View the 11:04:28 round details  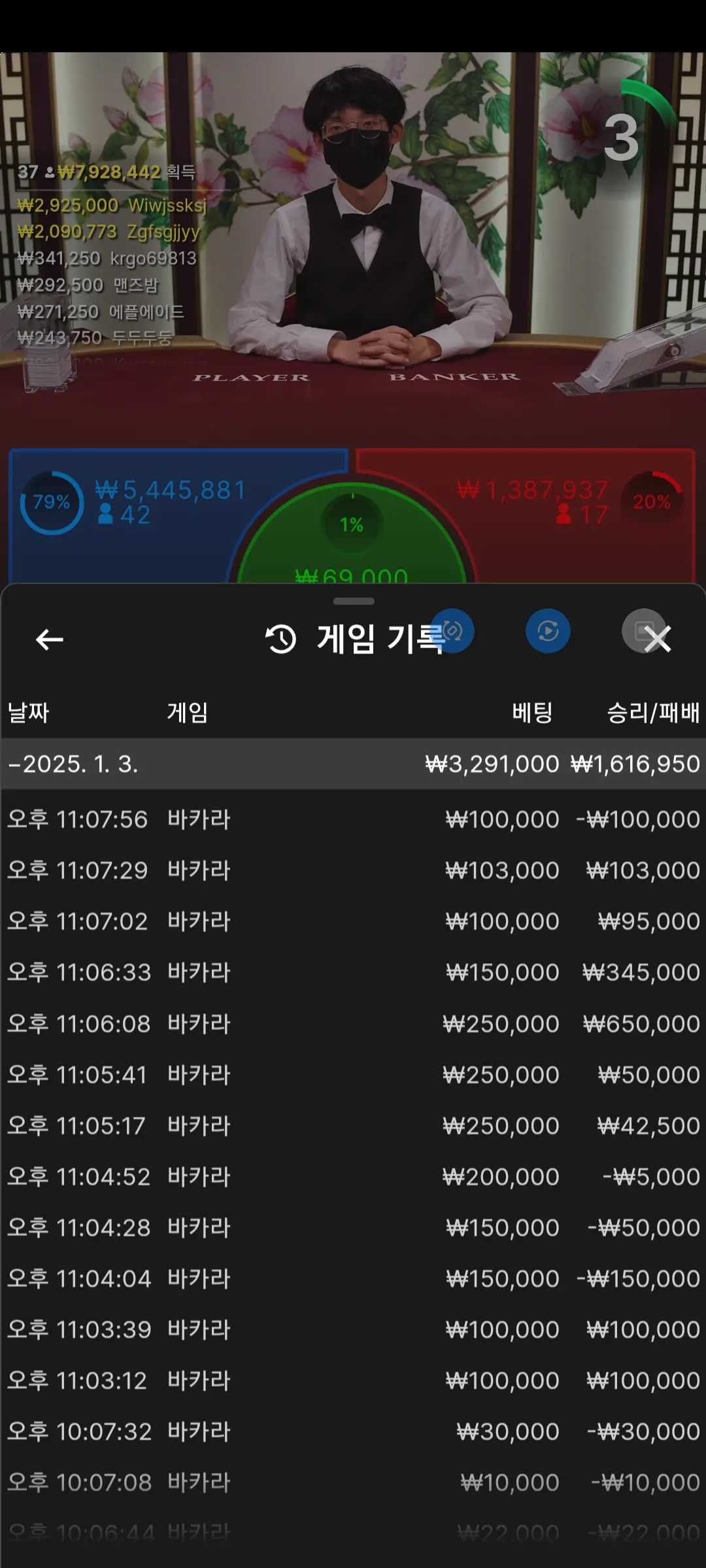pyautogui.click(x=353, y=1228)
